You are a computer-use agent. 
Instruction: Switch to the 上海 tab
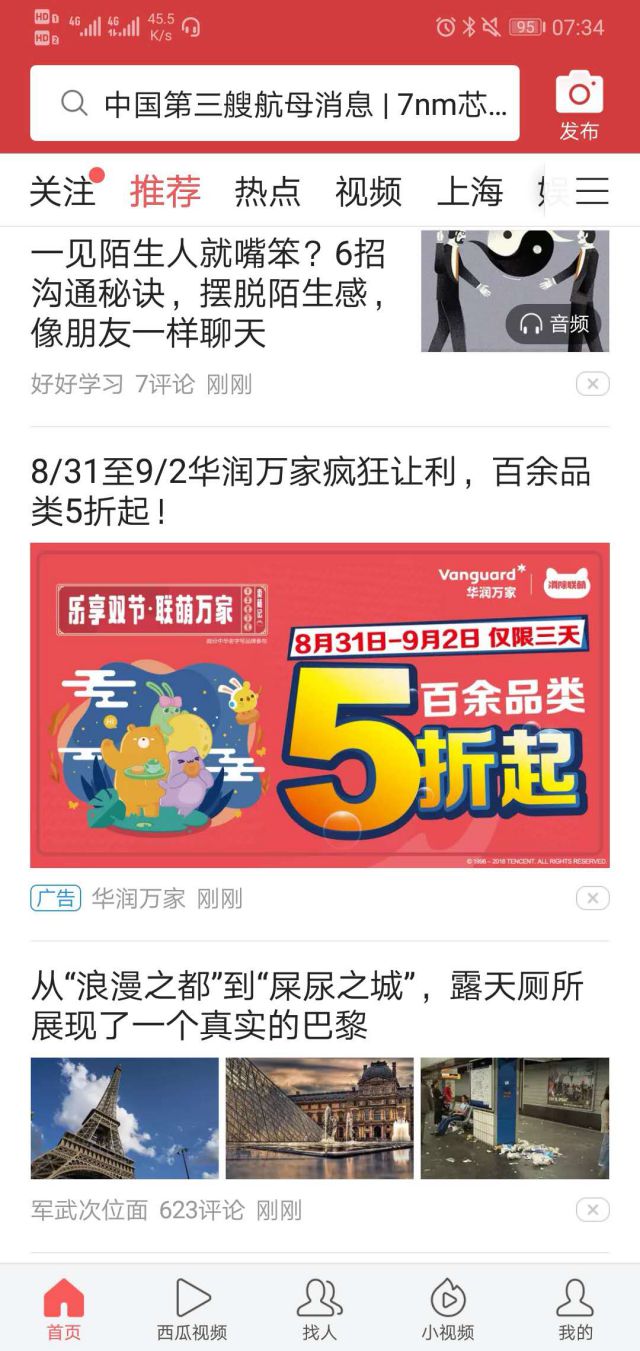pyautogui.click(x=470, y=191)
